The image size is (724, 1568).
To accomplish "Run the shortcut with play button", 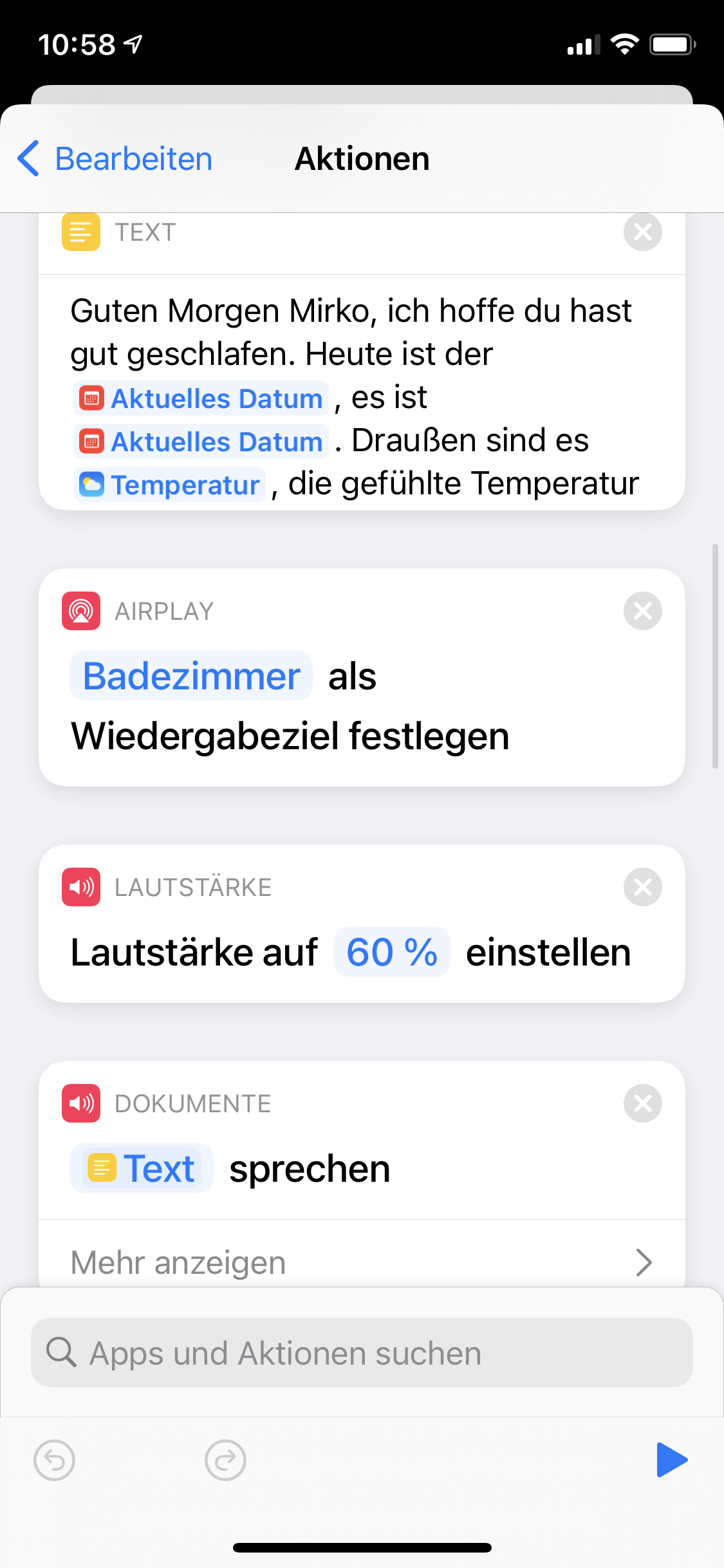I will pyautogui.click(x=671, y=1460).
